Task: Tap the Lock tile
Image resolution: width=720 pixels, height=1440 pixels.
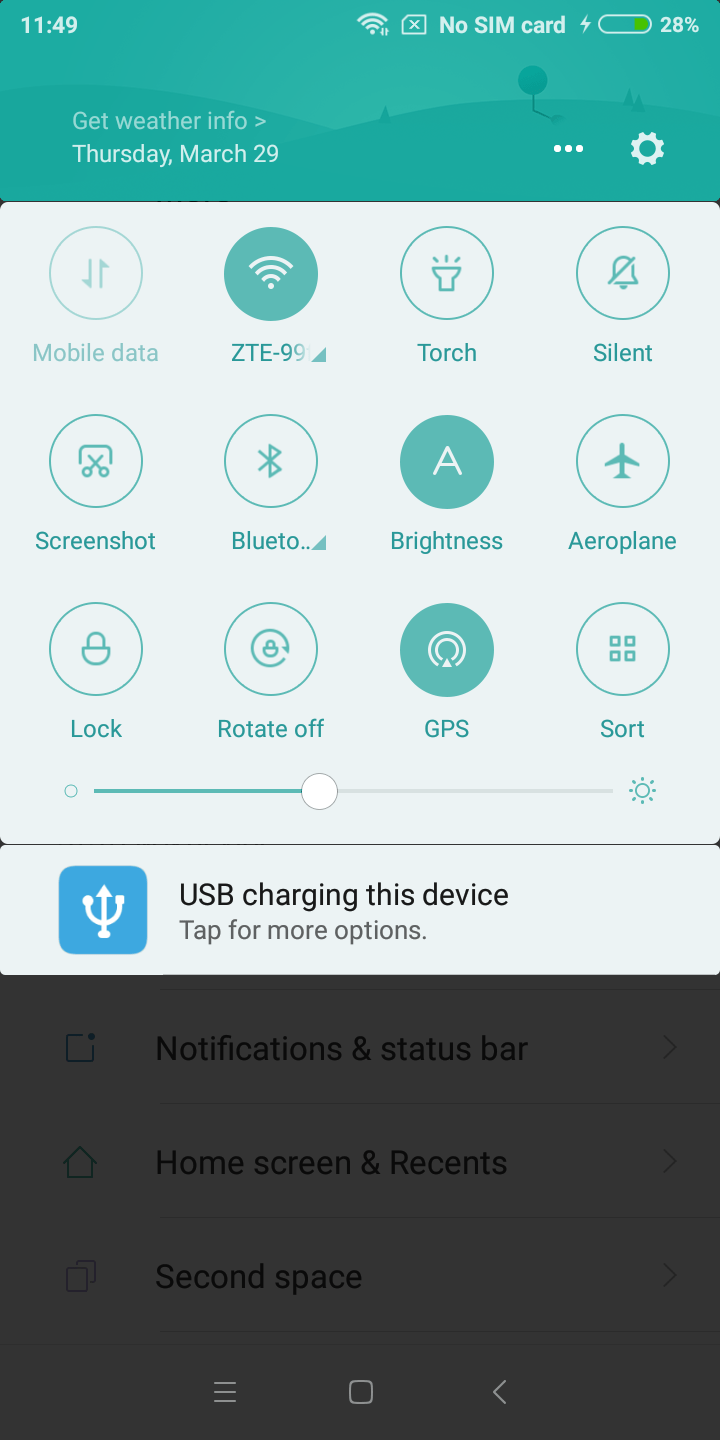Action: (x=96, y=650)
